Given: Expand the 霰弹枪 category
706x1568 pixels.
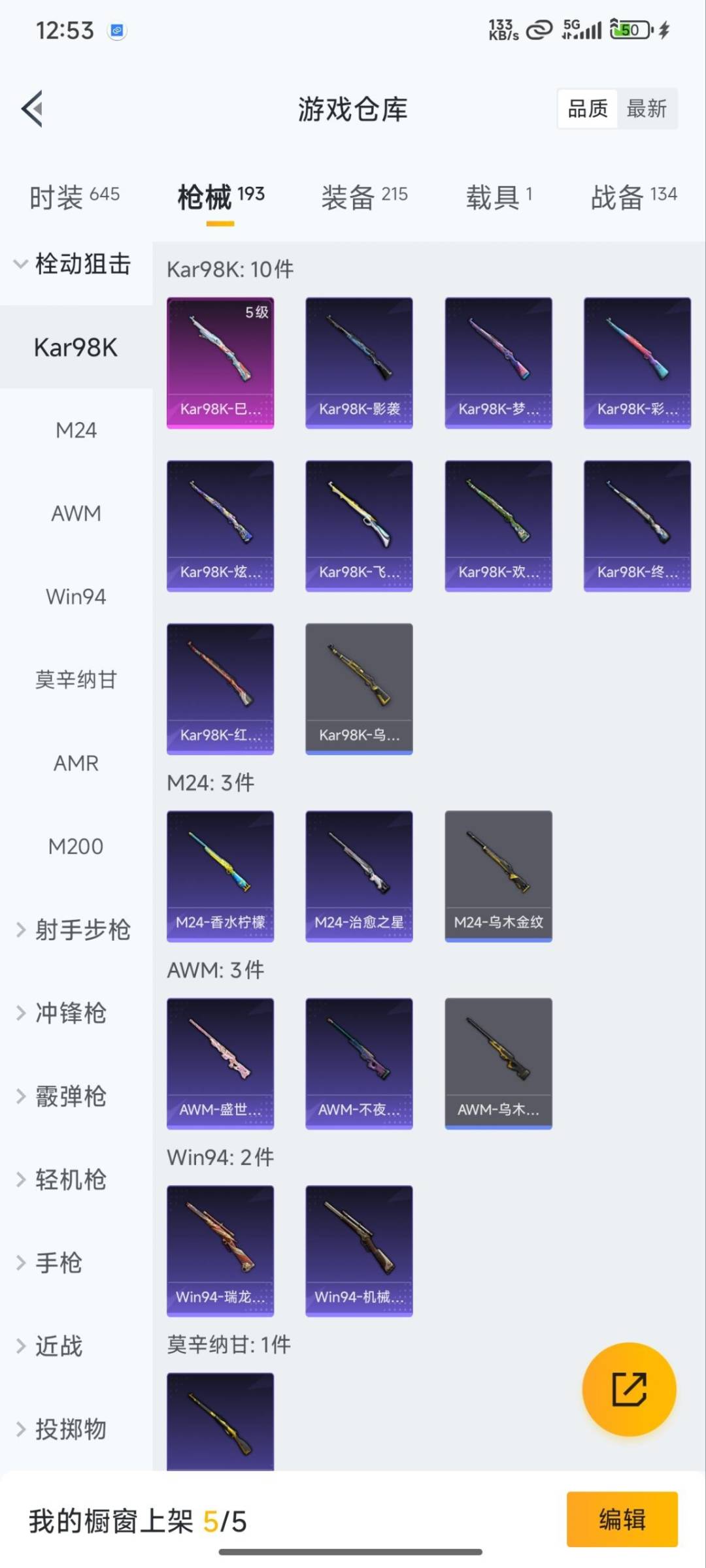Looking at the screenshot, I should [x=62, y=1096].
